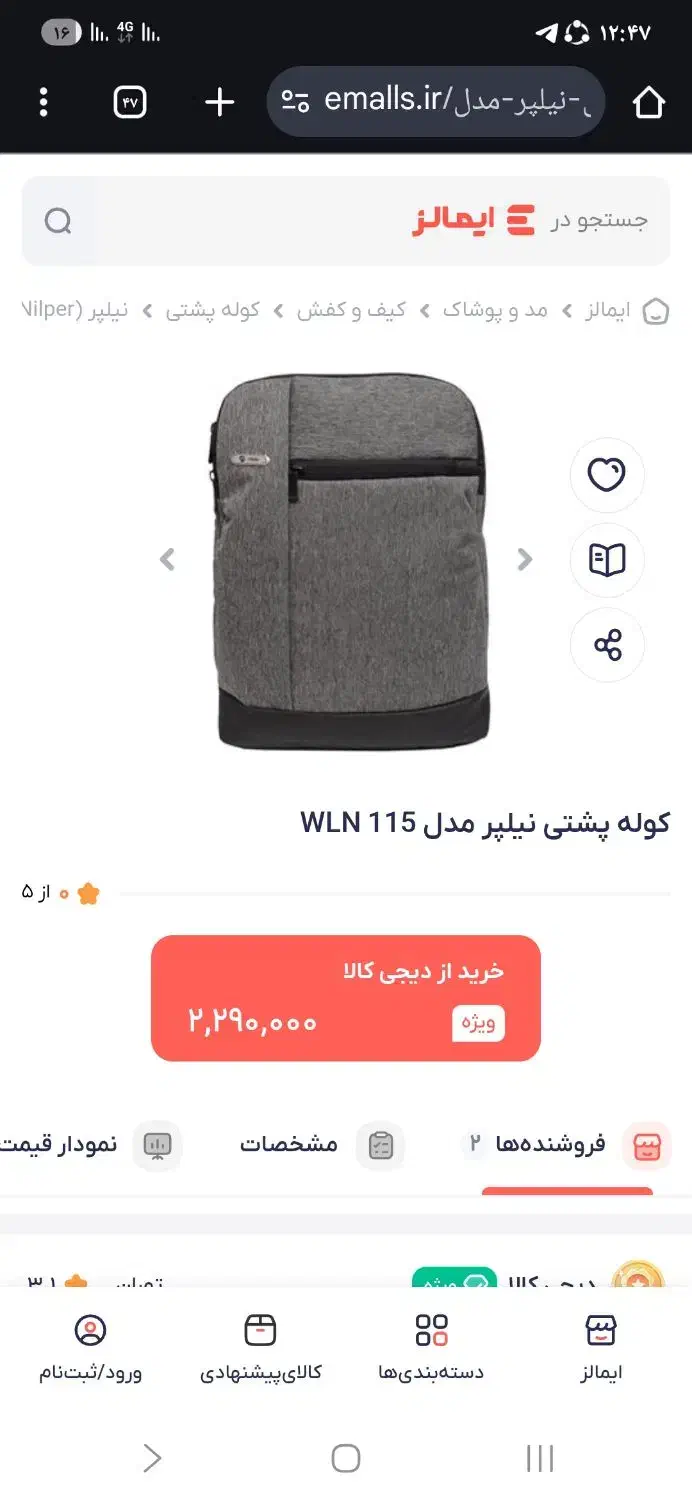This screenshot has height=1500, width=692.
Task: Tap the emalls.ir address bar
Action: [x=436, y=102]
